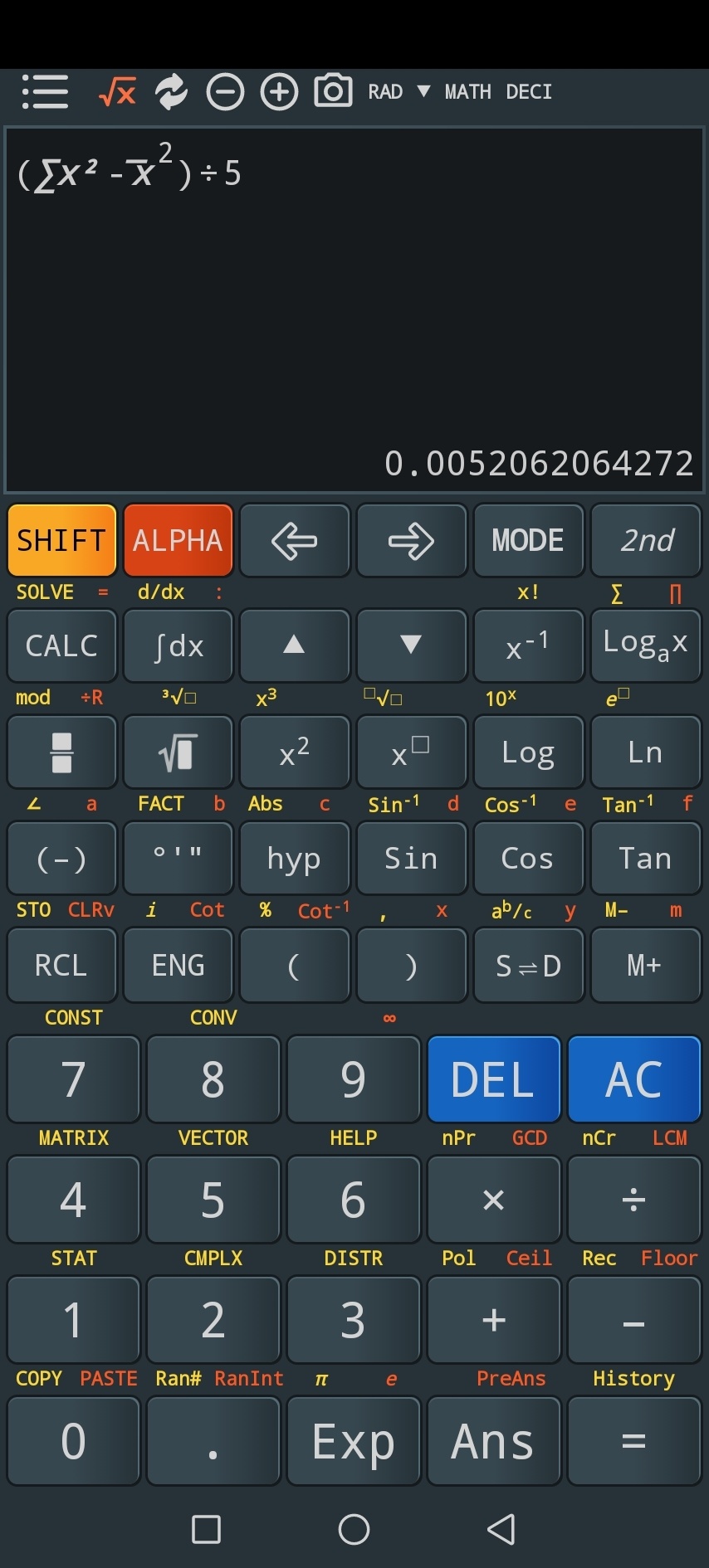Clear everything with AC
Screen dimensions: 709x1568
[634, 1079]
